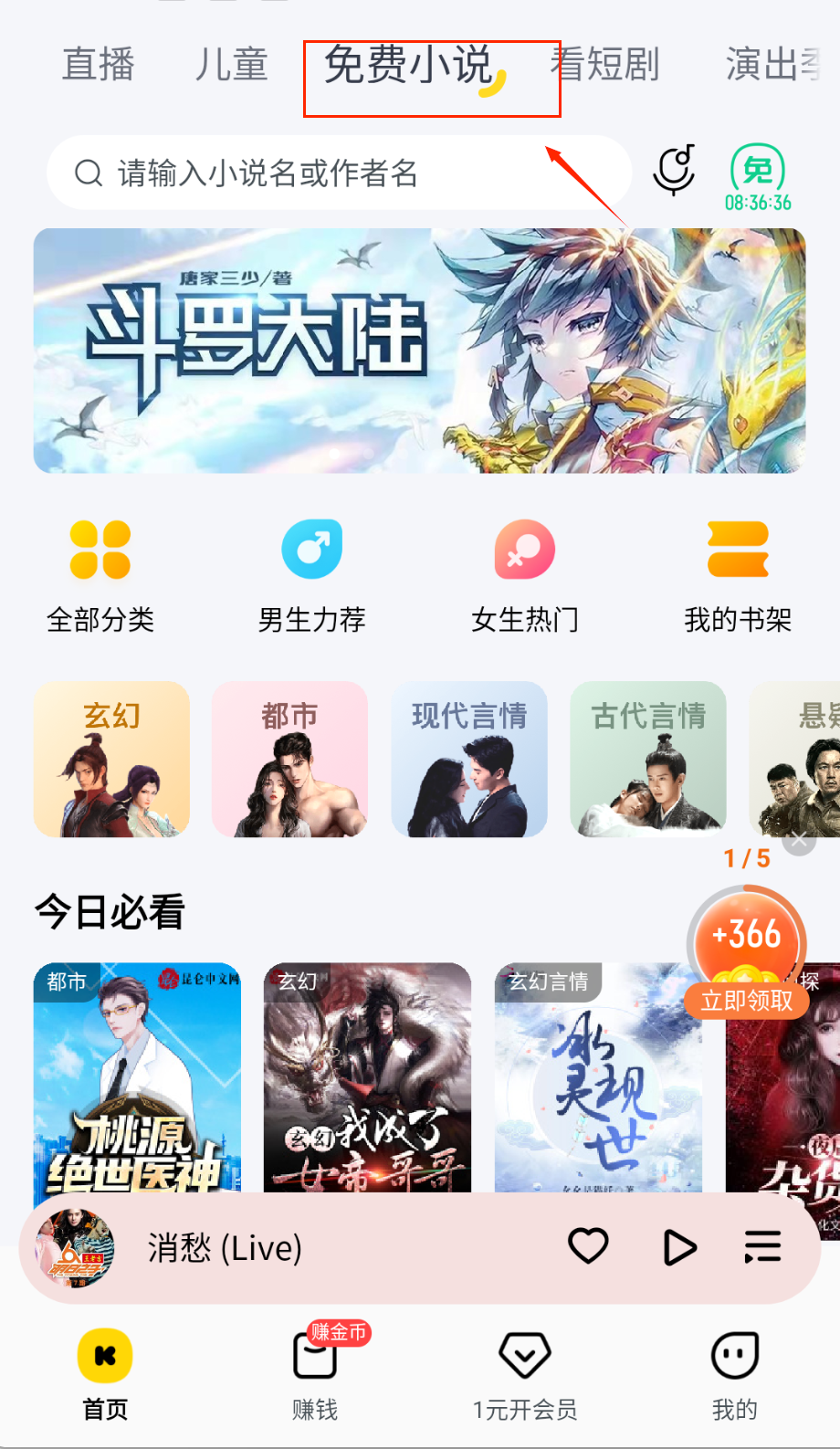840x1449 pixels.
Task: Go to 我的书架 bookshelf
Action: [x=738, y=575]
